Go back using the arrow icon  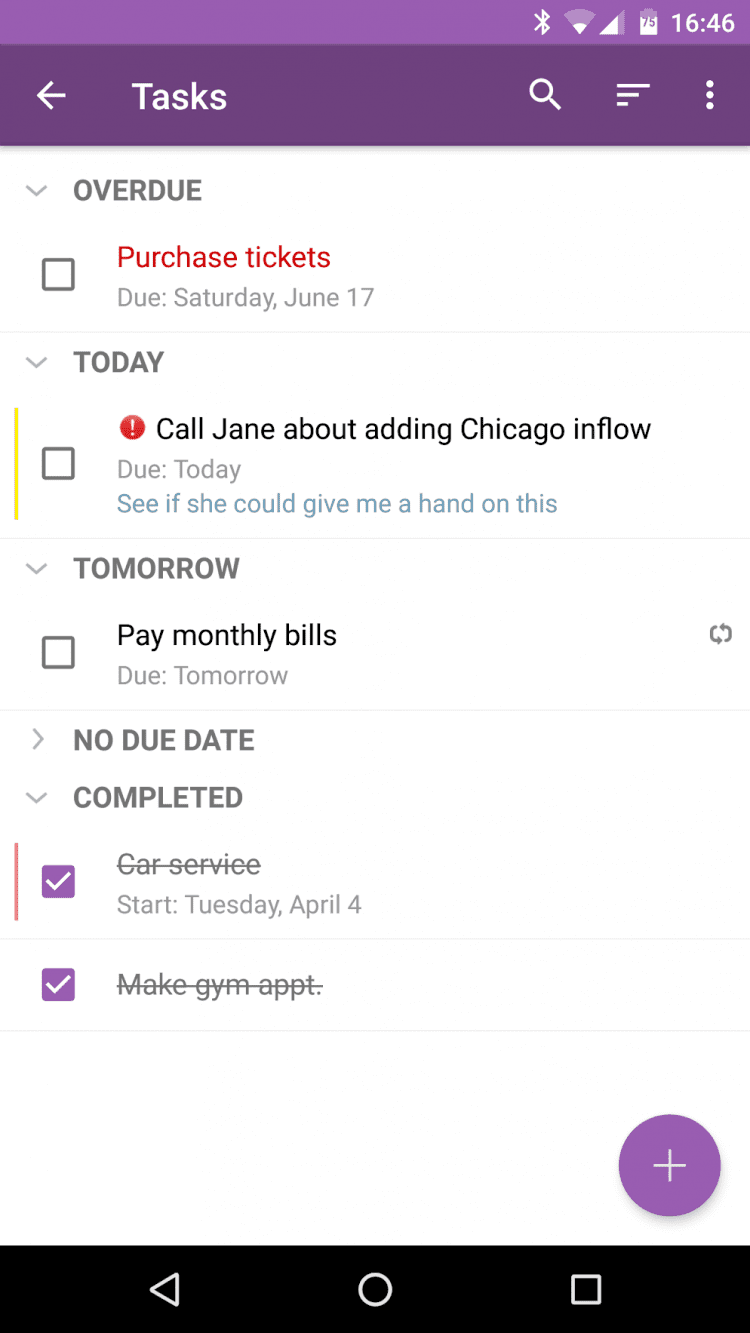point(51,96)
